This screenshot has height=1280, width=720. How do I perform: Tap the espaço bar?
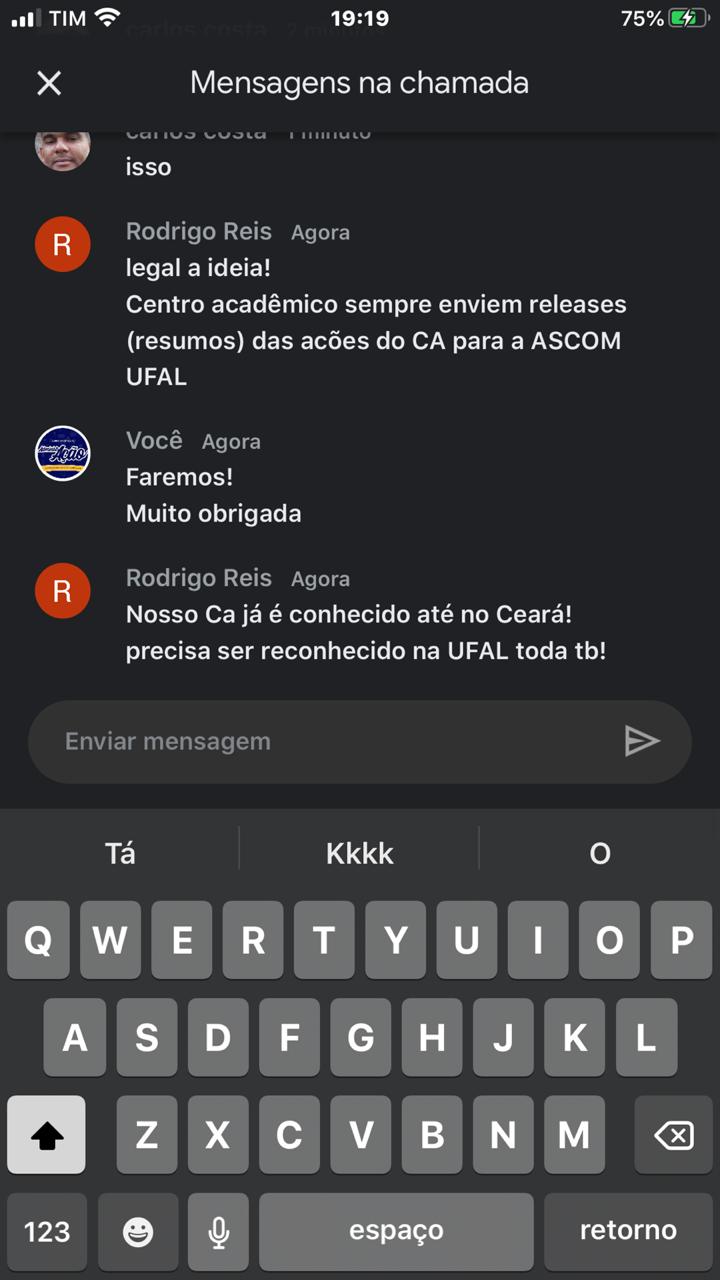[396, 1231]
